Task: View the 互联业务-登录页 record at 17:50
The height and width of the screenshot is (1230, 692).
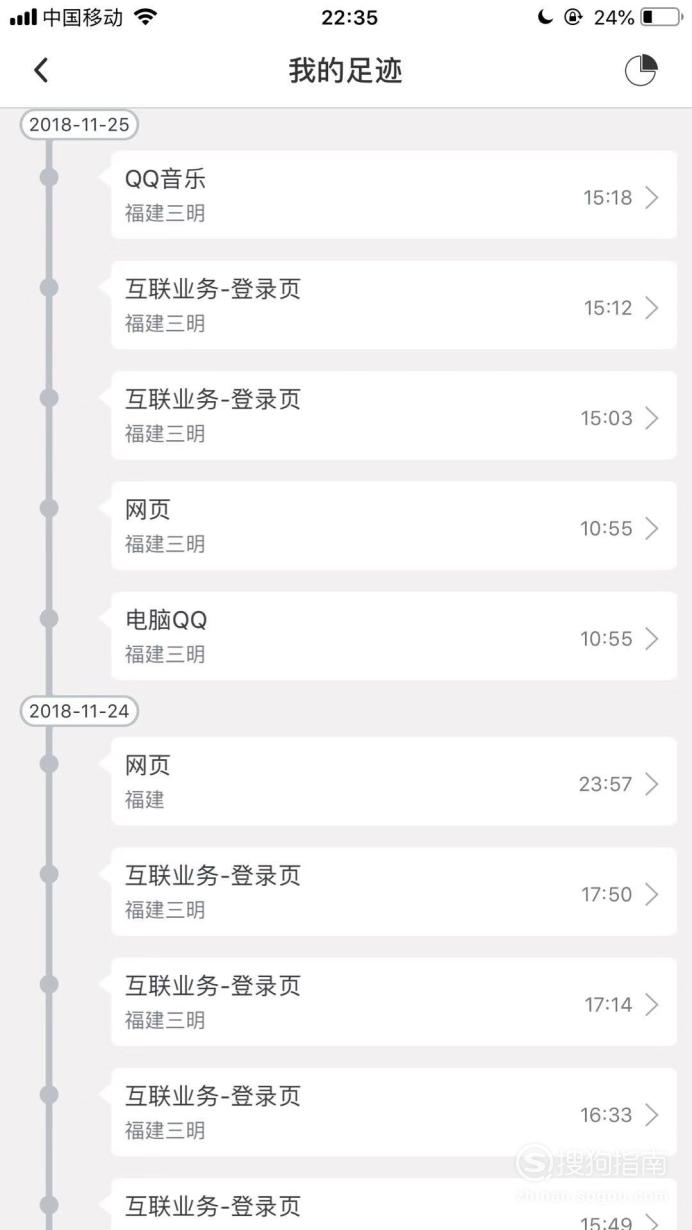Action: coord(394,891)
